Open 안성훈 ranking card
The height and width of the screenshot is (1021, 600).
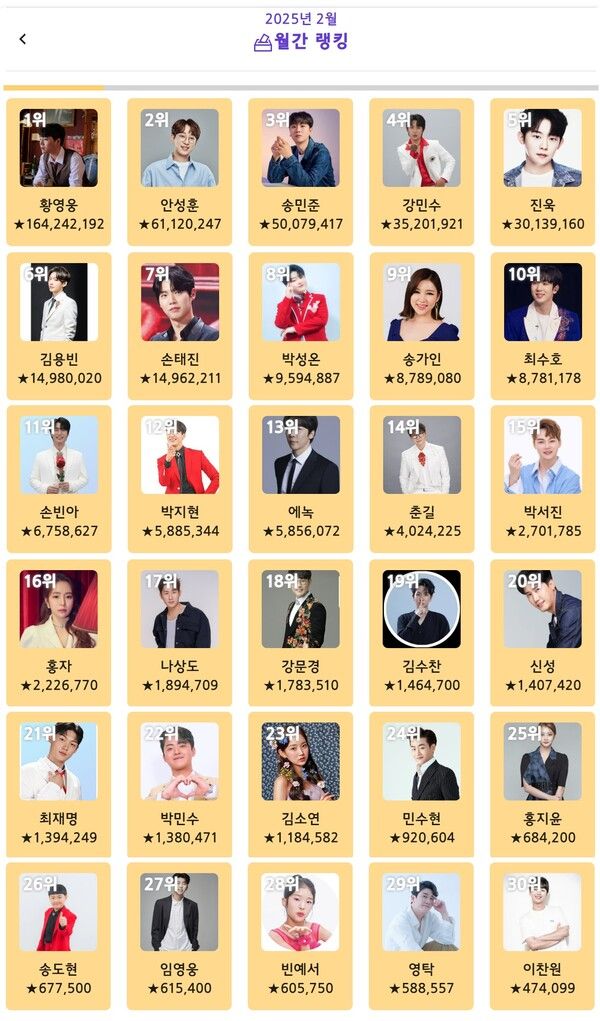click(x=180, y=172)
